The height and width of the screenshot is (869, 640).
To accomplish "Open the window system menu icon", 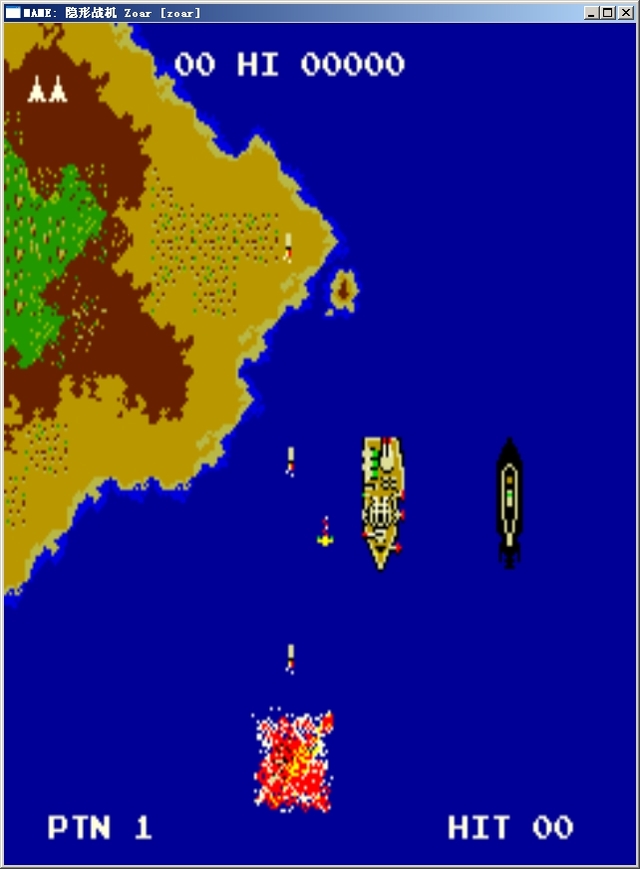I will (12, 12).
